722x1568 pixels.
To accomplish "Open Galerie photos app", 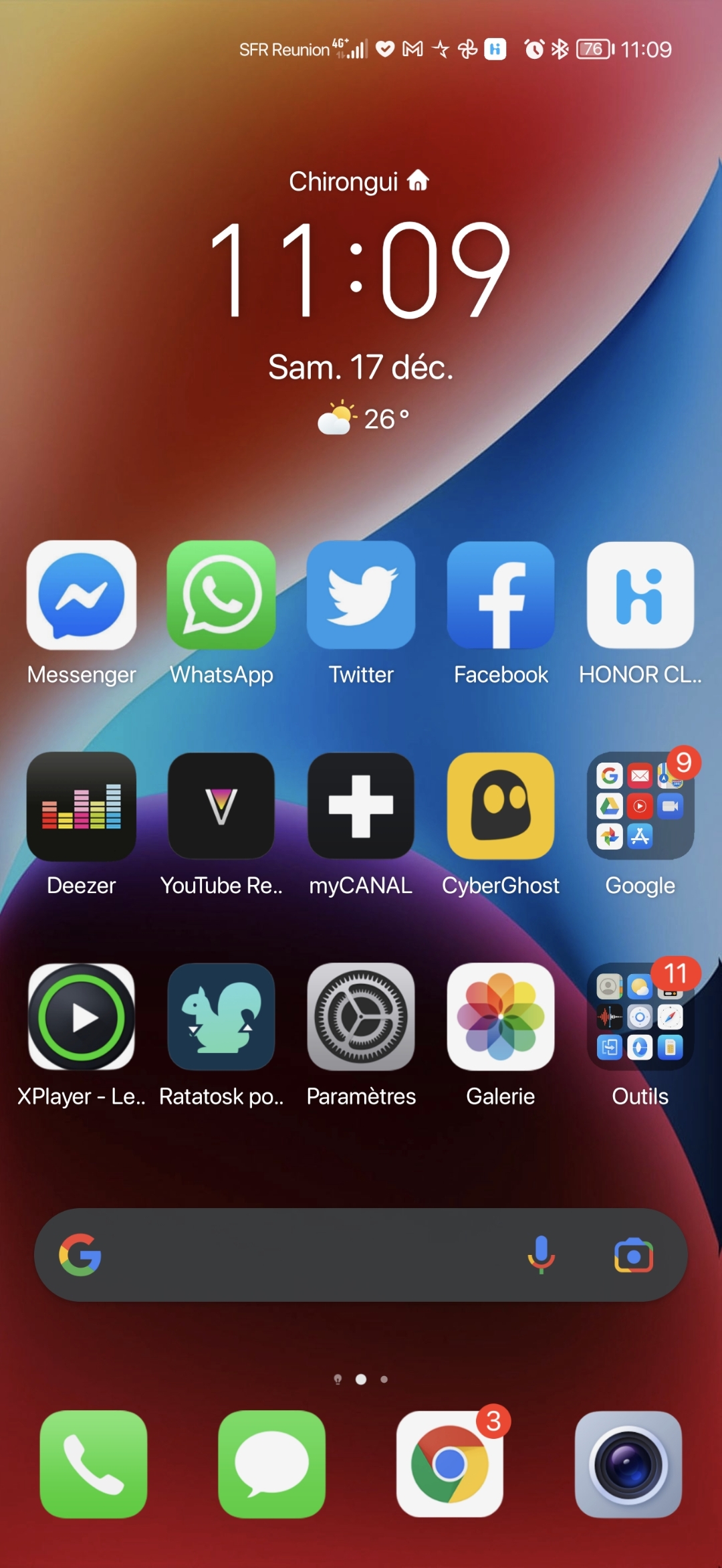I will pyautogui.click(x=501, y=1017).
